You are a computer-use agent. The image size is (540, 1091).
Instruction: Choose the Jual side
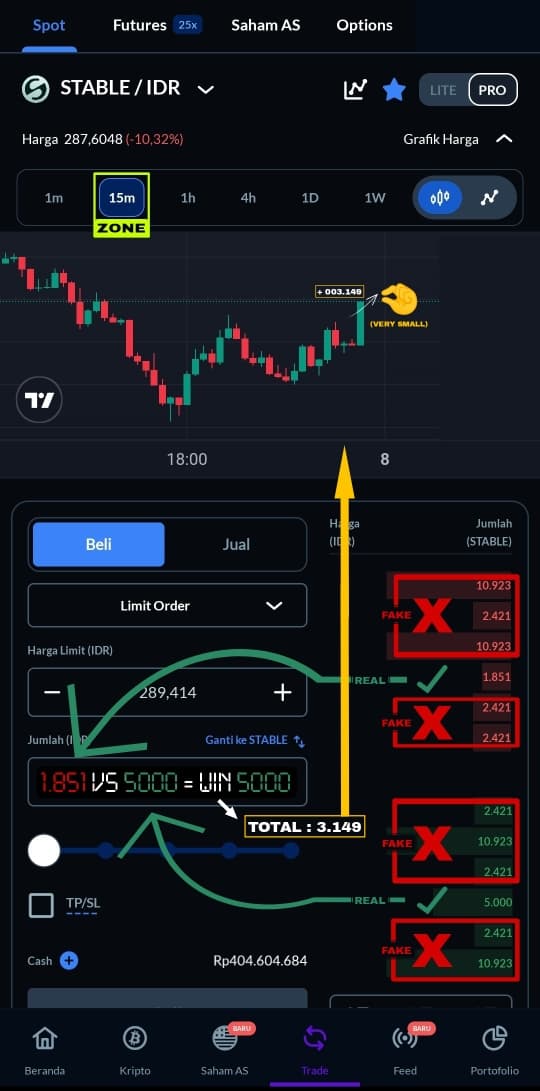pos(235,544)
